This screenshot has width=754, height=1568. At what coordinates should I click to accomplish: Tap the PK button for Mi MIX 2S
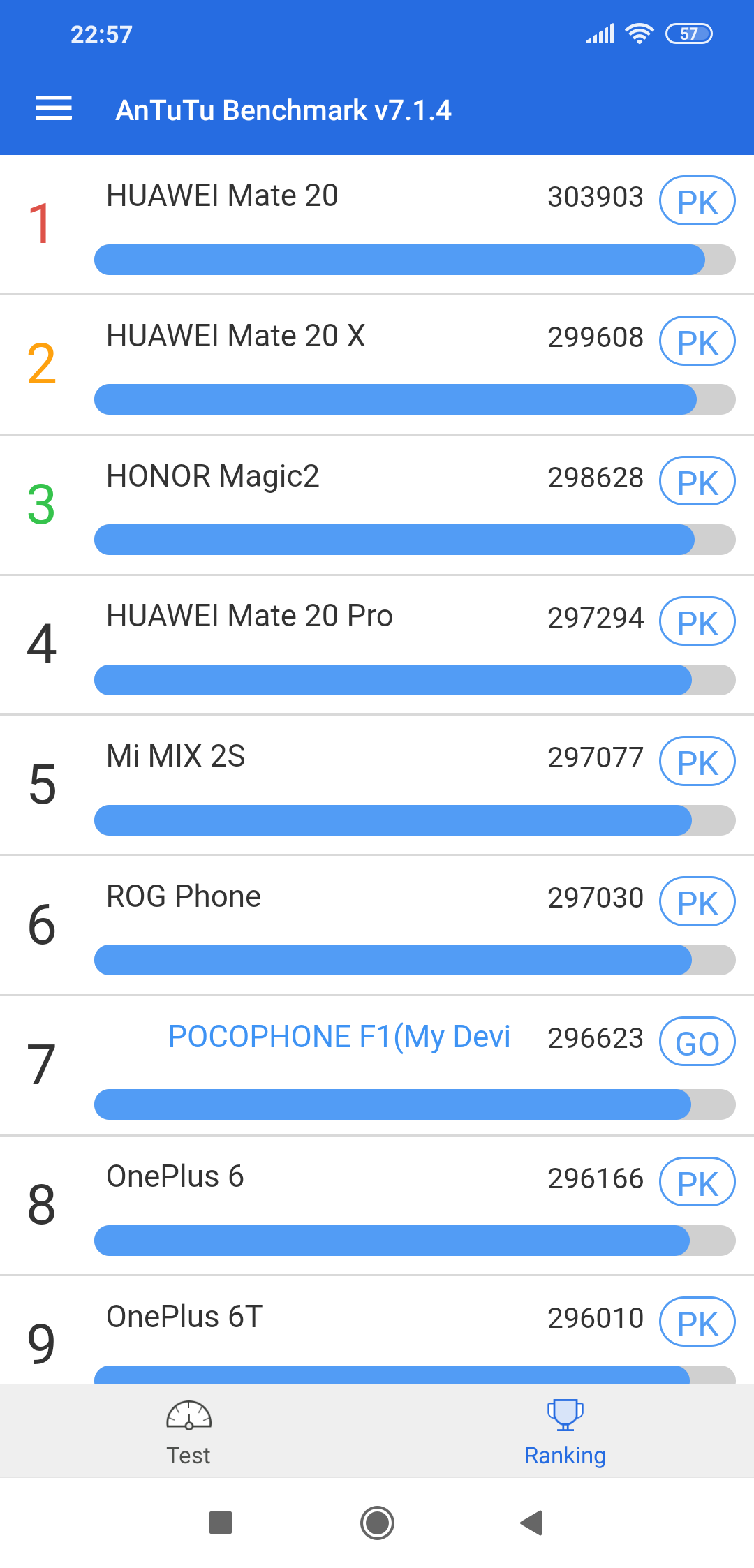[x=697, y=762]
